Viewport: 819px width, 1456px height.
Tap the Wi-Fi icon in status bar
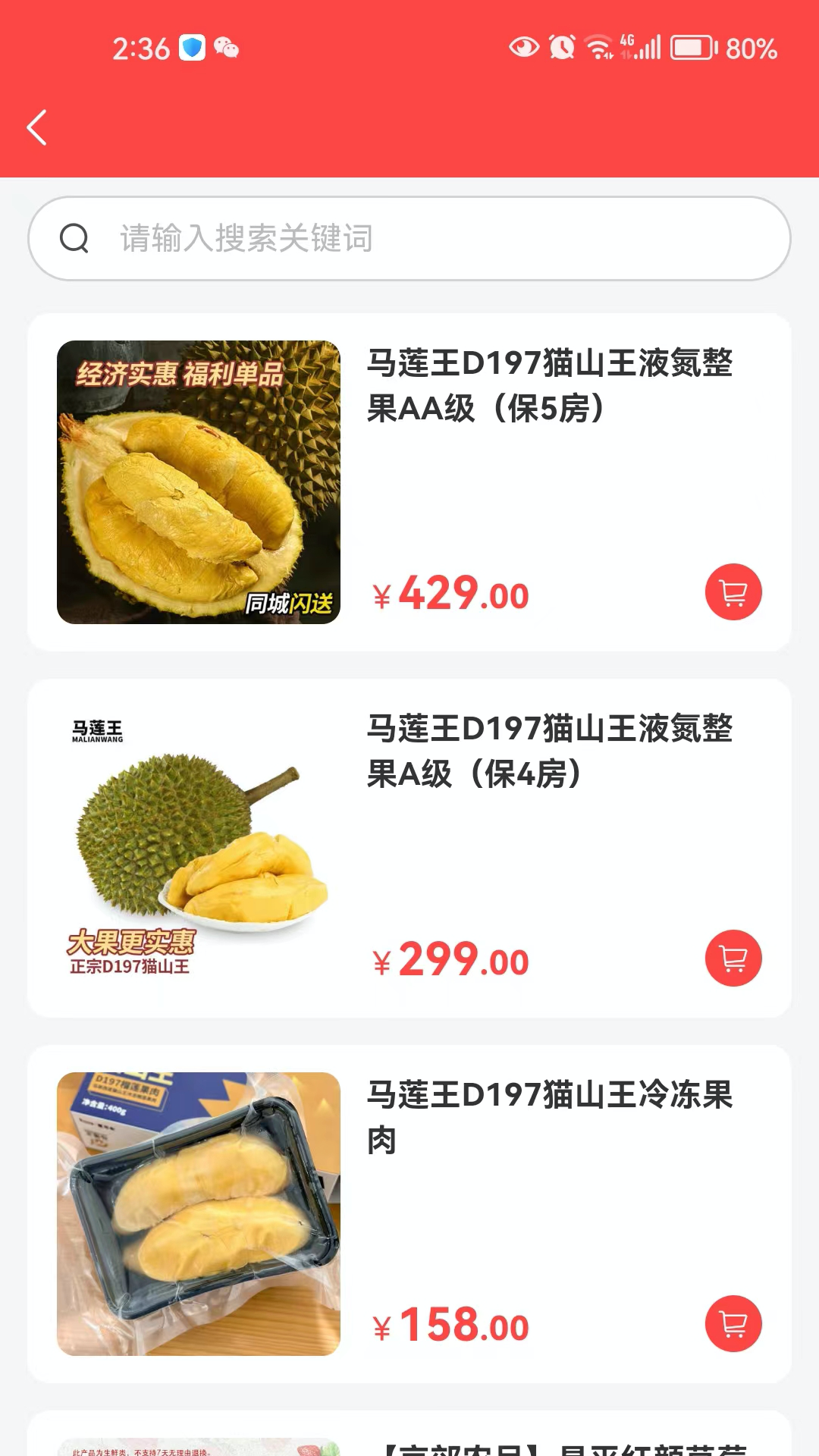pyautogui.click(x=600, y=47)
